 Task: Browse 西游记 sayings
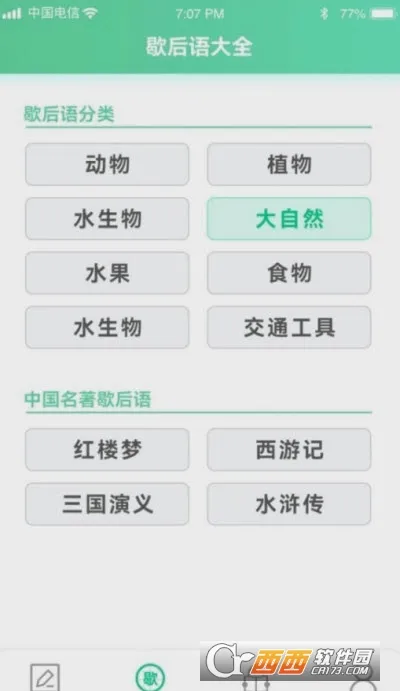(x=289, y=450)
